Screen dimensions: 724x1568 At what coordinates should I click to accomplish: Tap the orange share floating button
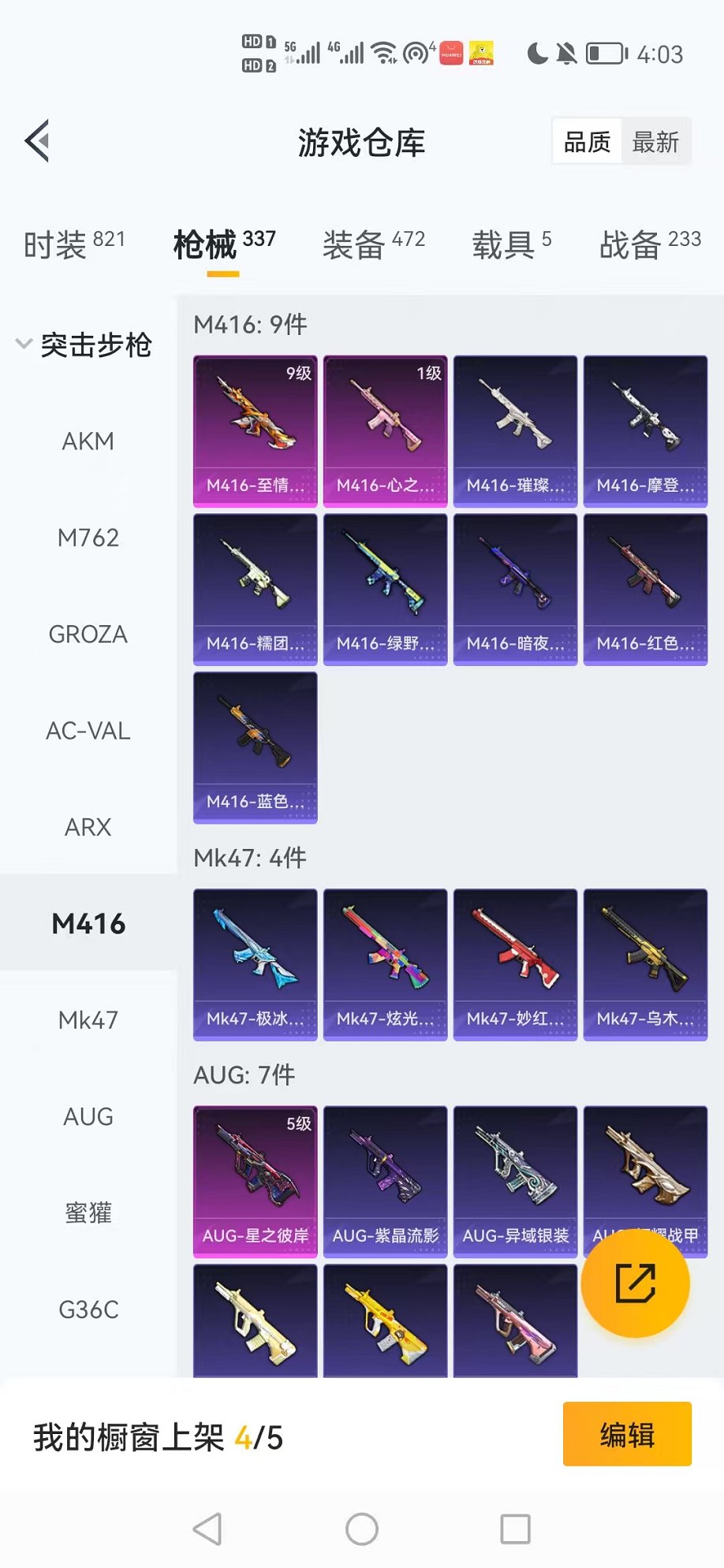635,1283
